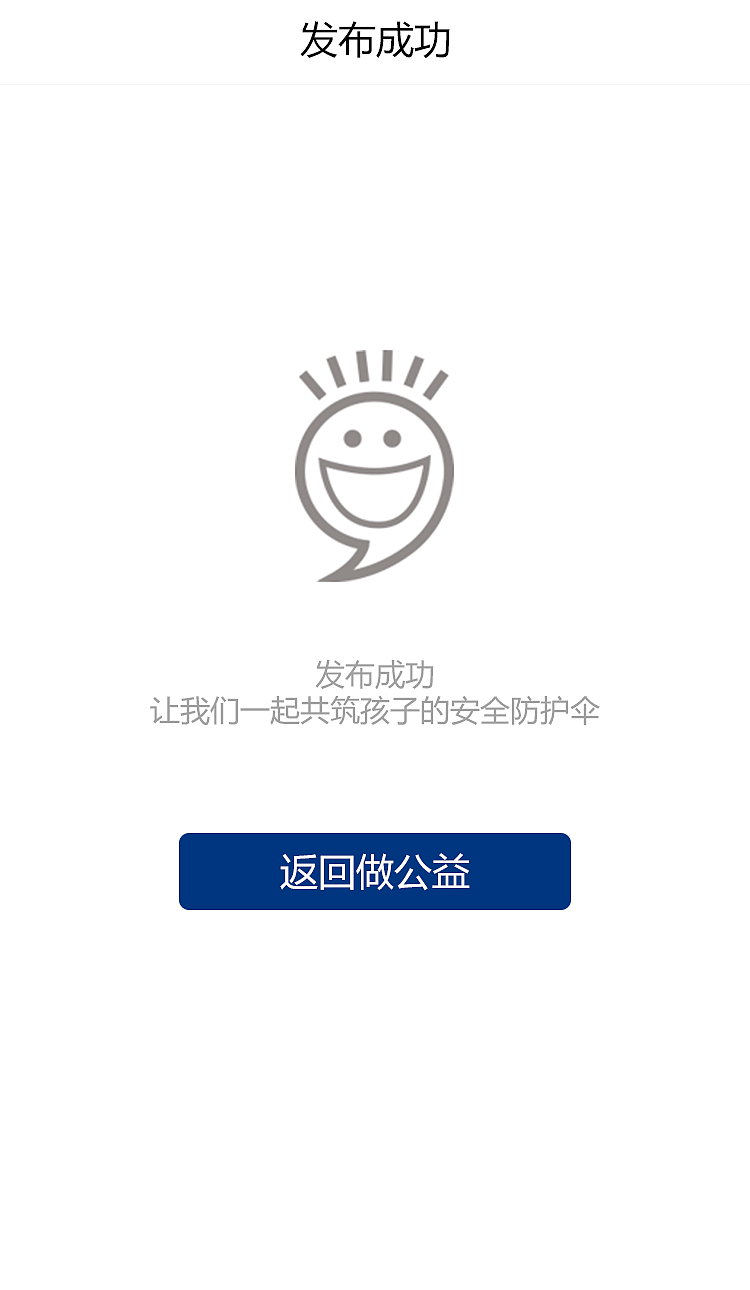Screen dimensions: 750x1290
Task: Tap the blank area above the logo
Action: 375,220
